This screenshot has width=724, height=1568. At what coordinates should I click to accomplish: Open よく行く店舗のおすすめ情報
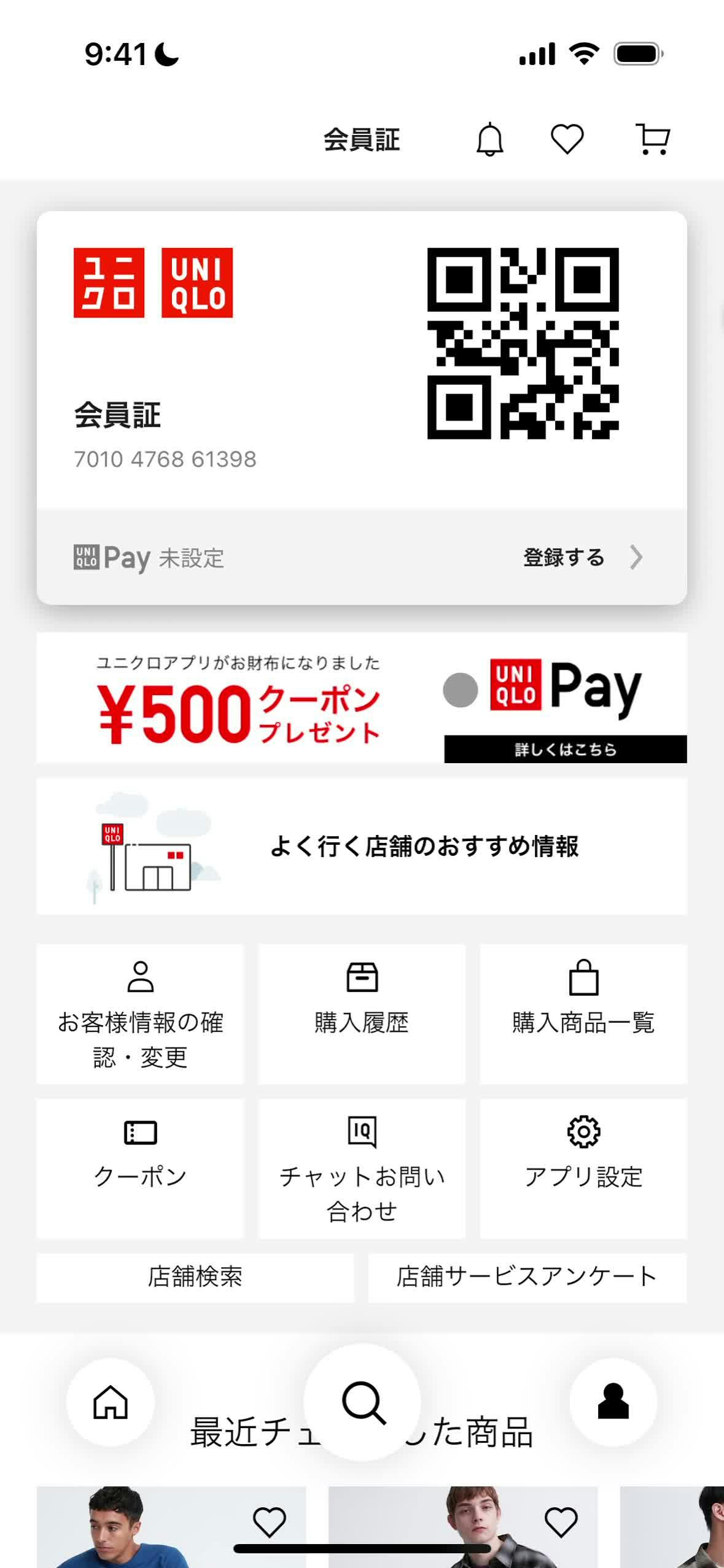[362, 847]
